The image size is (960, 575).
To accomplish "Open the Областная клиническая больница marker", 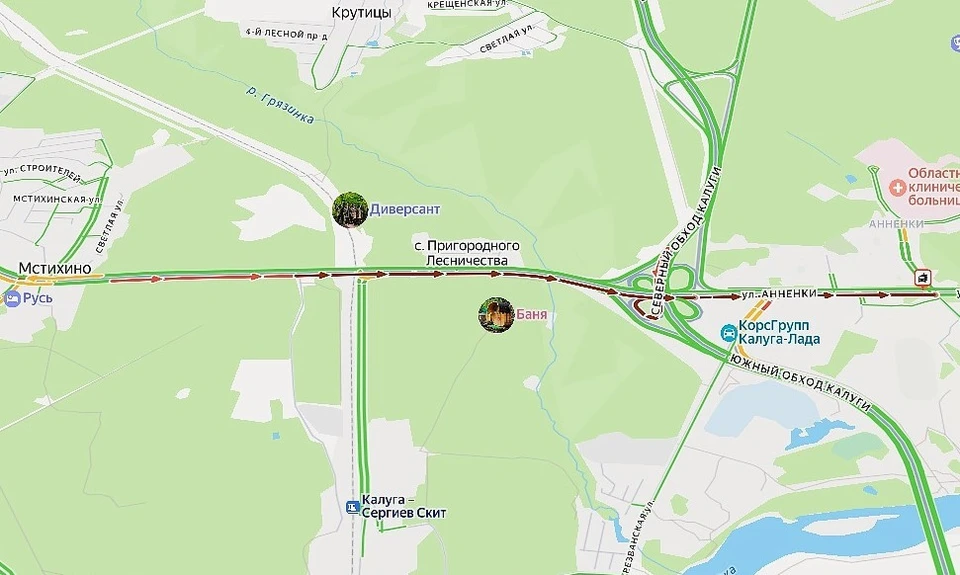I will tap(897, 187).
